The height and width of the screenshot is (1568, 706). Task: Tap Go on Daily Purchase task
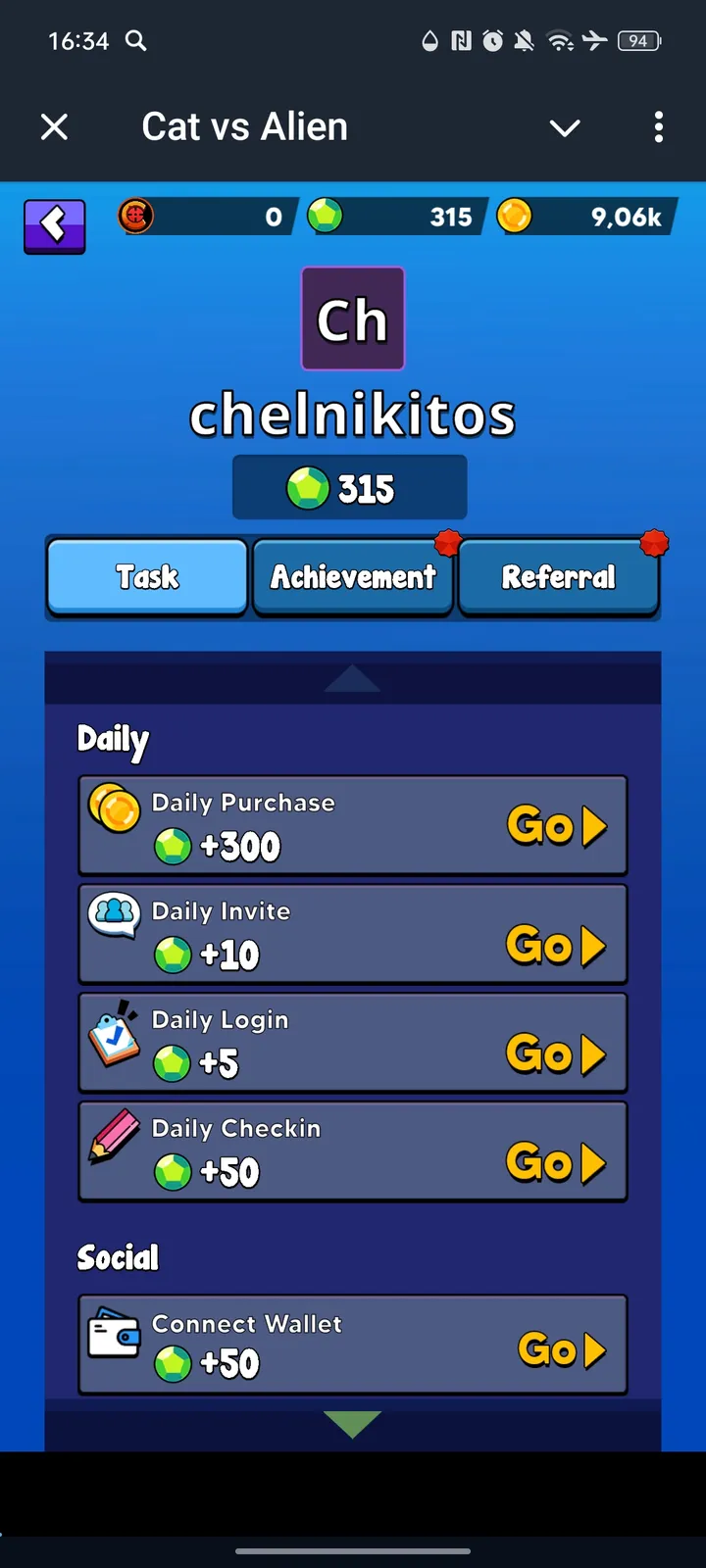pos(556,826)
